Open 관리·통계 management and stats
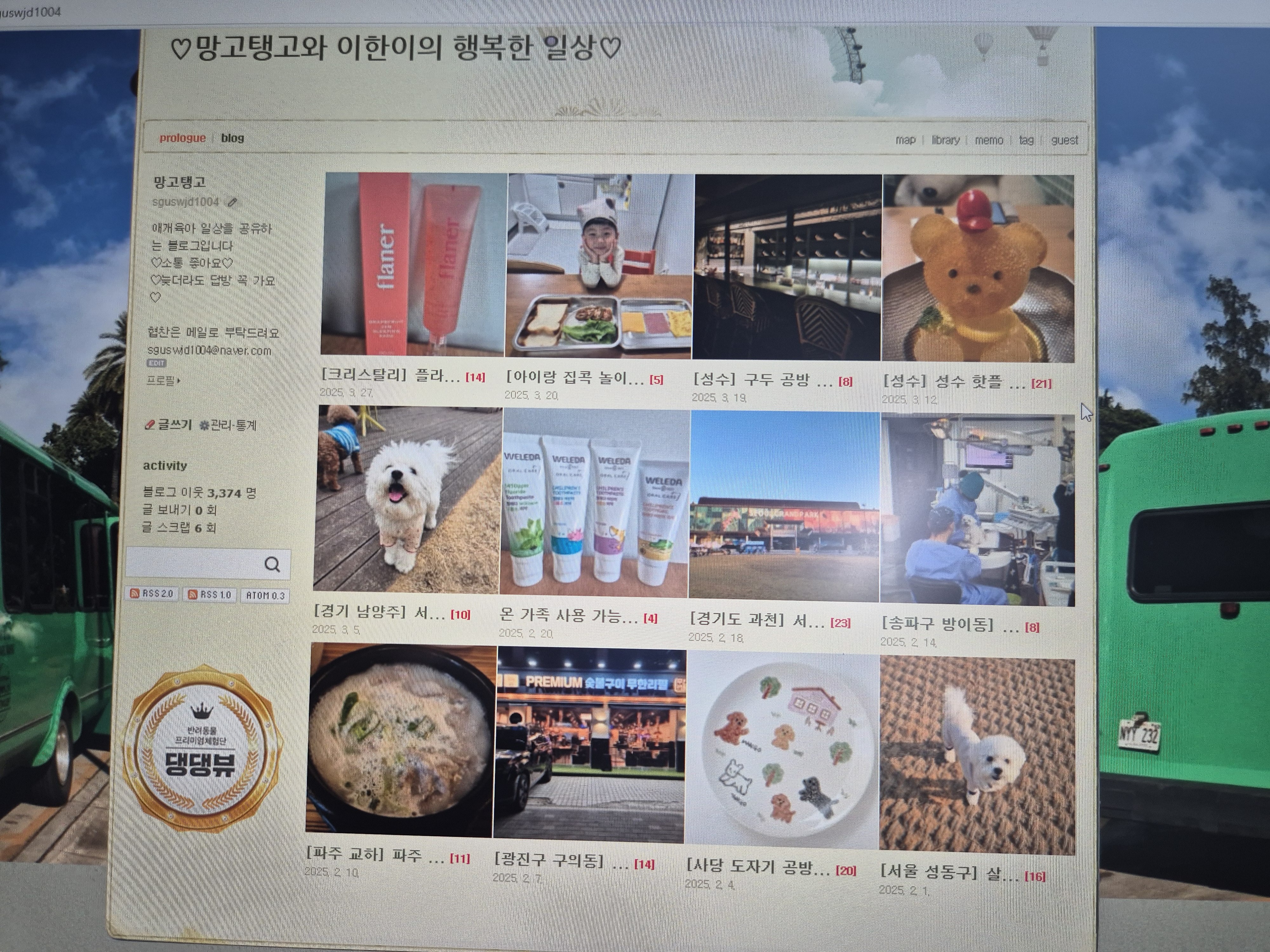Viewport: 1270px width, 952px height. 229,425
